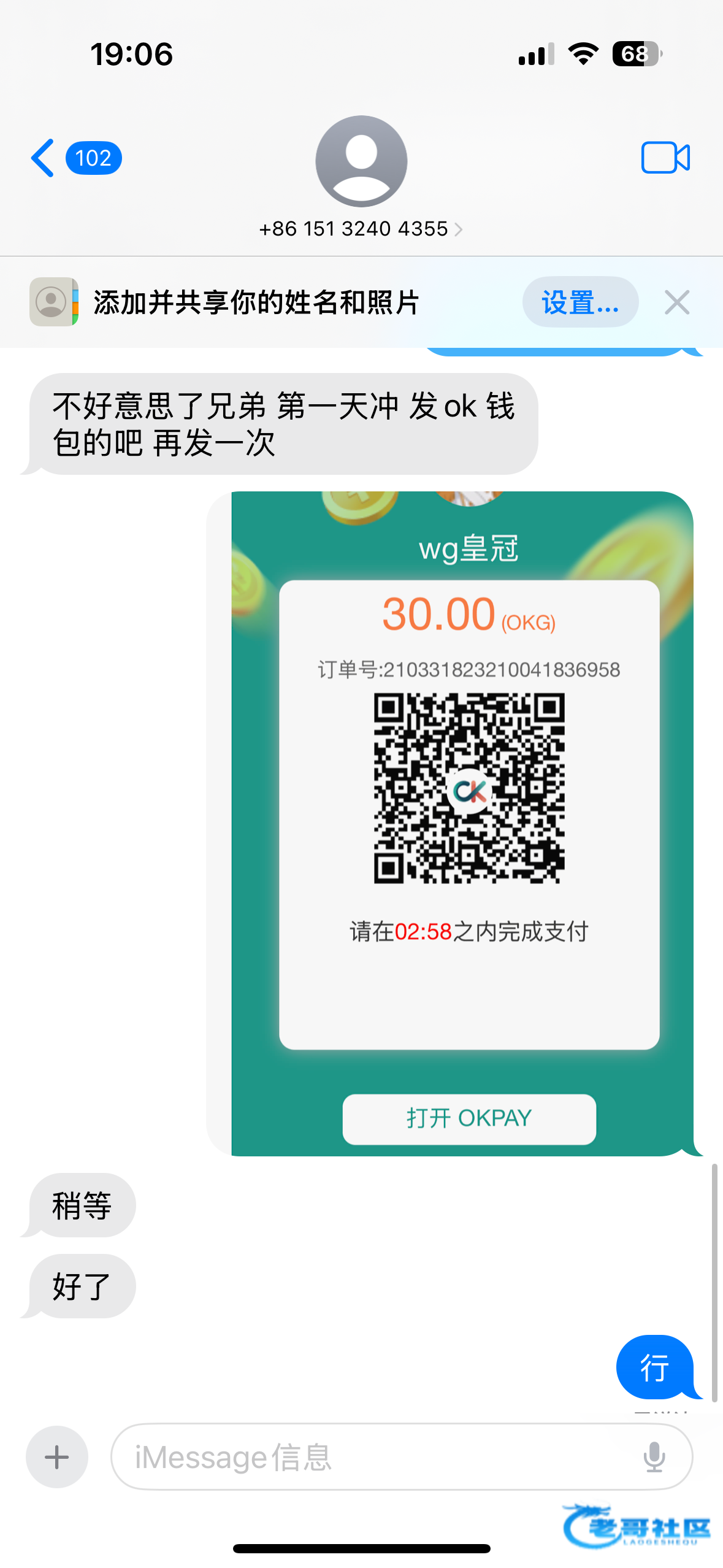Image resolution: width=723 pixels, height=1568 pixels.
Task: Open the plus menu for attachments
Action: [x=57, y=1457]
